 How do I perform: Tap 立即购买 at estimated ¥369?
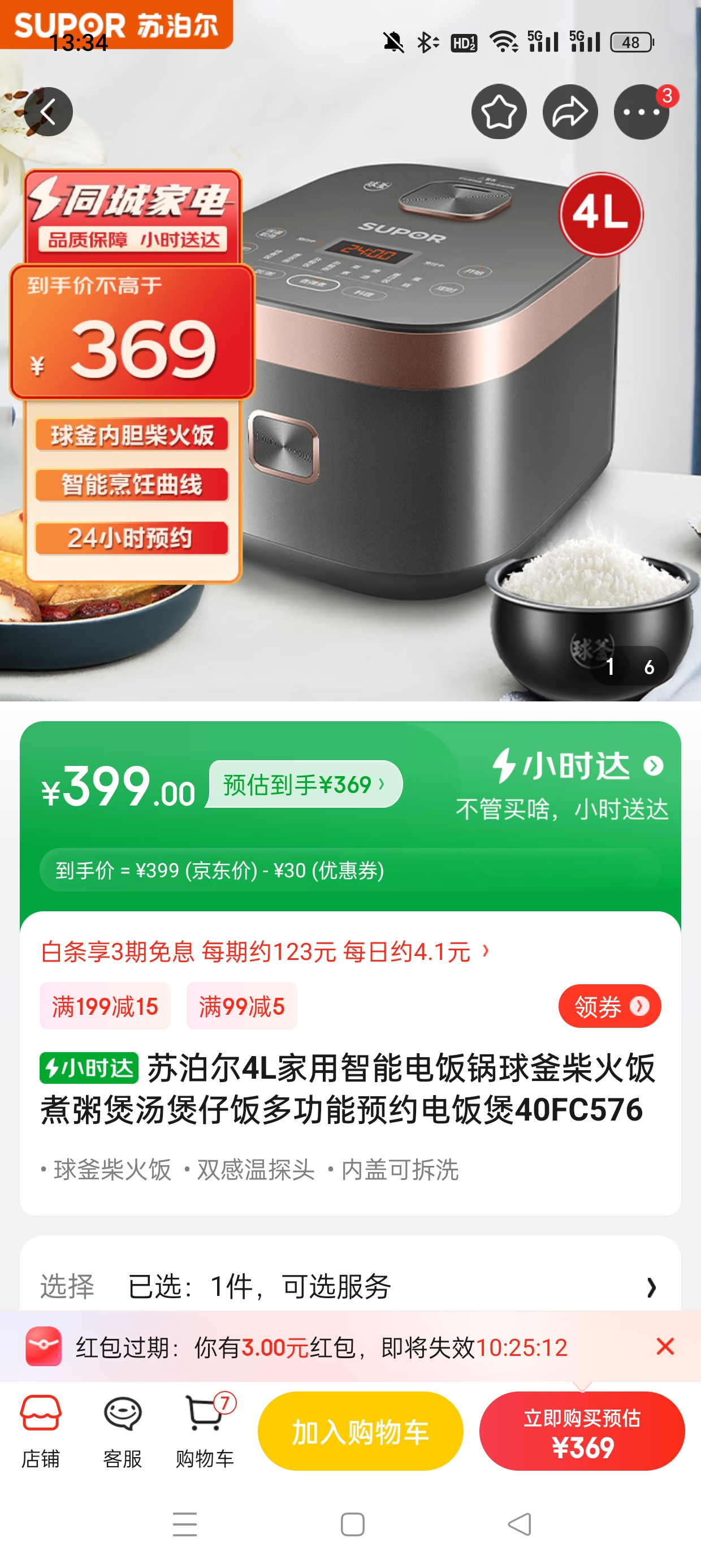point(582,1431)
